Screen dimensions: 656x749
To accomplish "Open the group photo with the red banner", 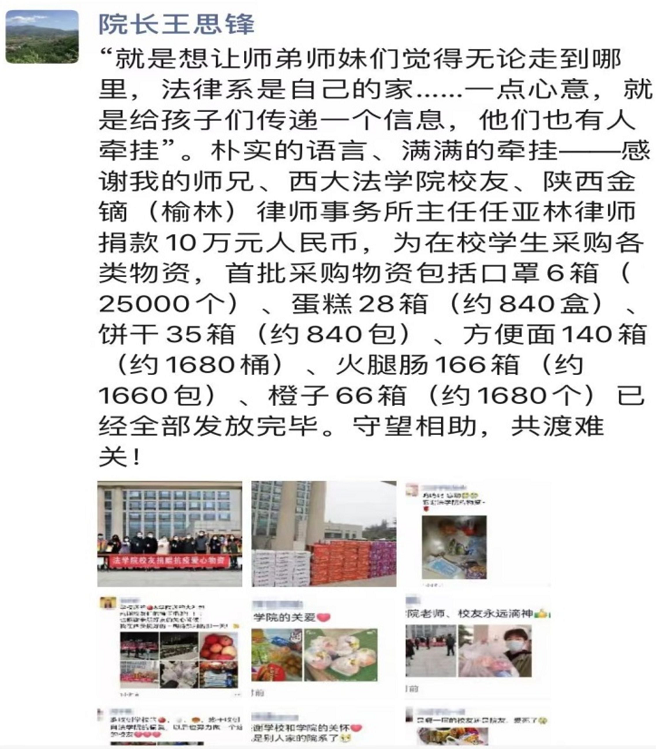I will click(x=170, y=533).
